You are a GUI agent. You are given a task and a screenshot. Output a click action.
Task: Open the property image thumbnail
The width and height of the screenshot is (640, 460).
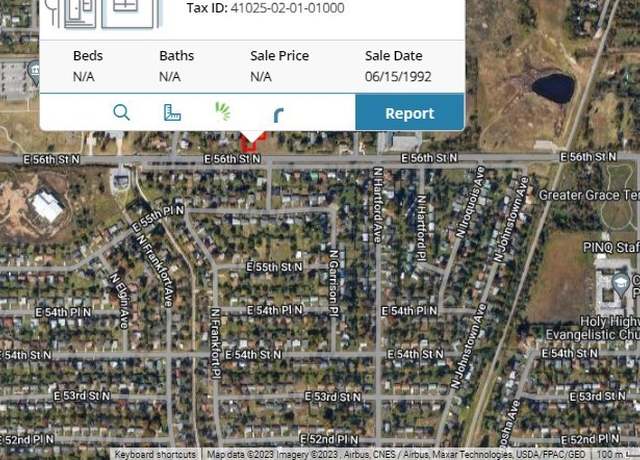coord(101,10)
